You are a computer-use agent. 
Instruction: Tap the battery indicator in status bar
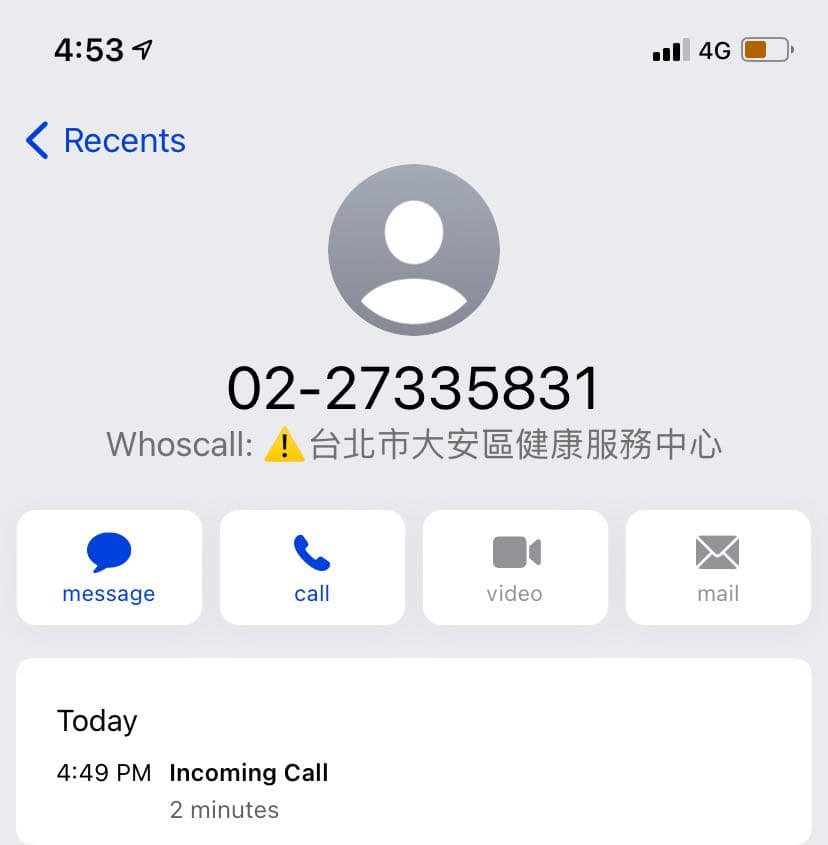click(x=764, y=48)
